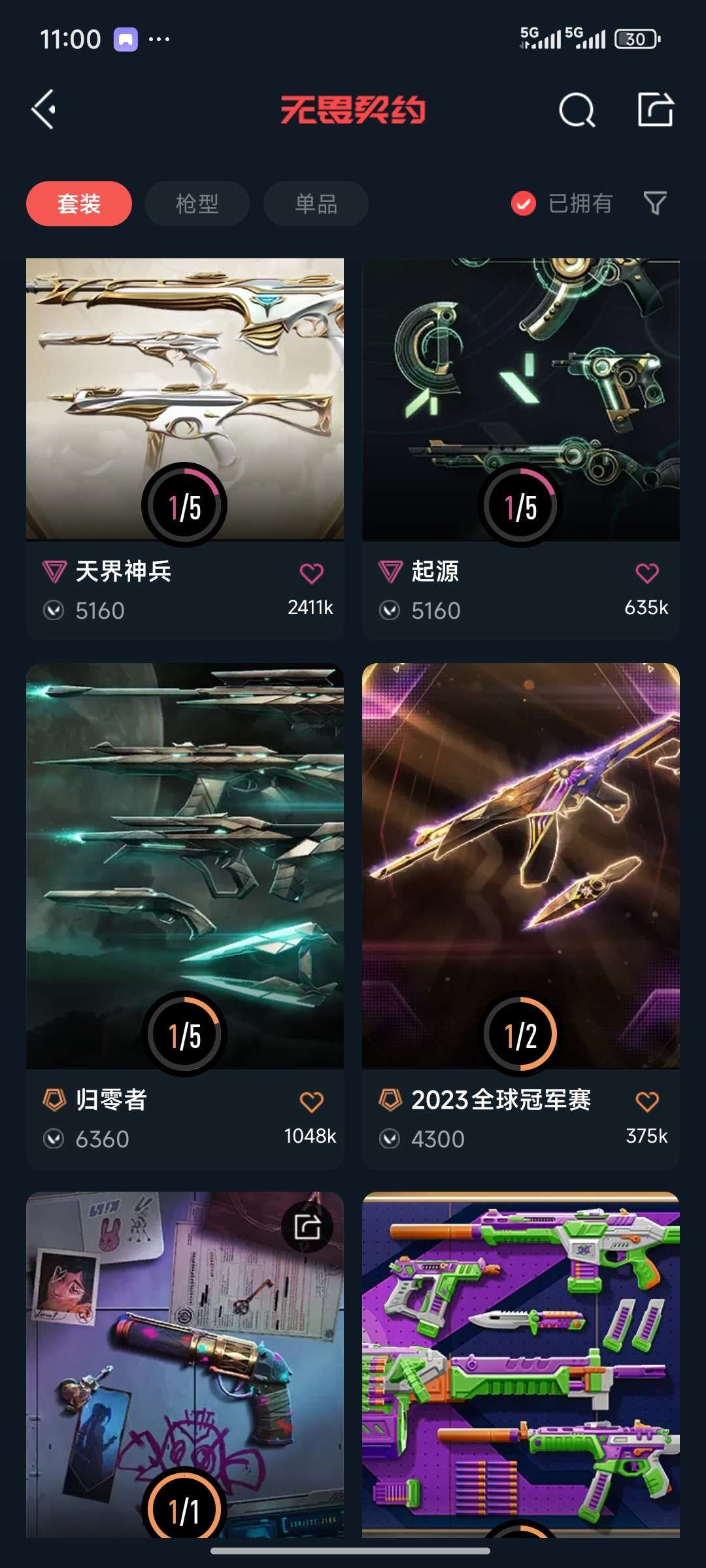
Task: Open the filter funnel icon
Action: (x=655, y=203)
